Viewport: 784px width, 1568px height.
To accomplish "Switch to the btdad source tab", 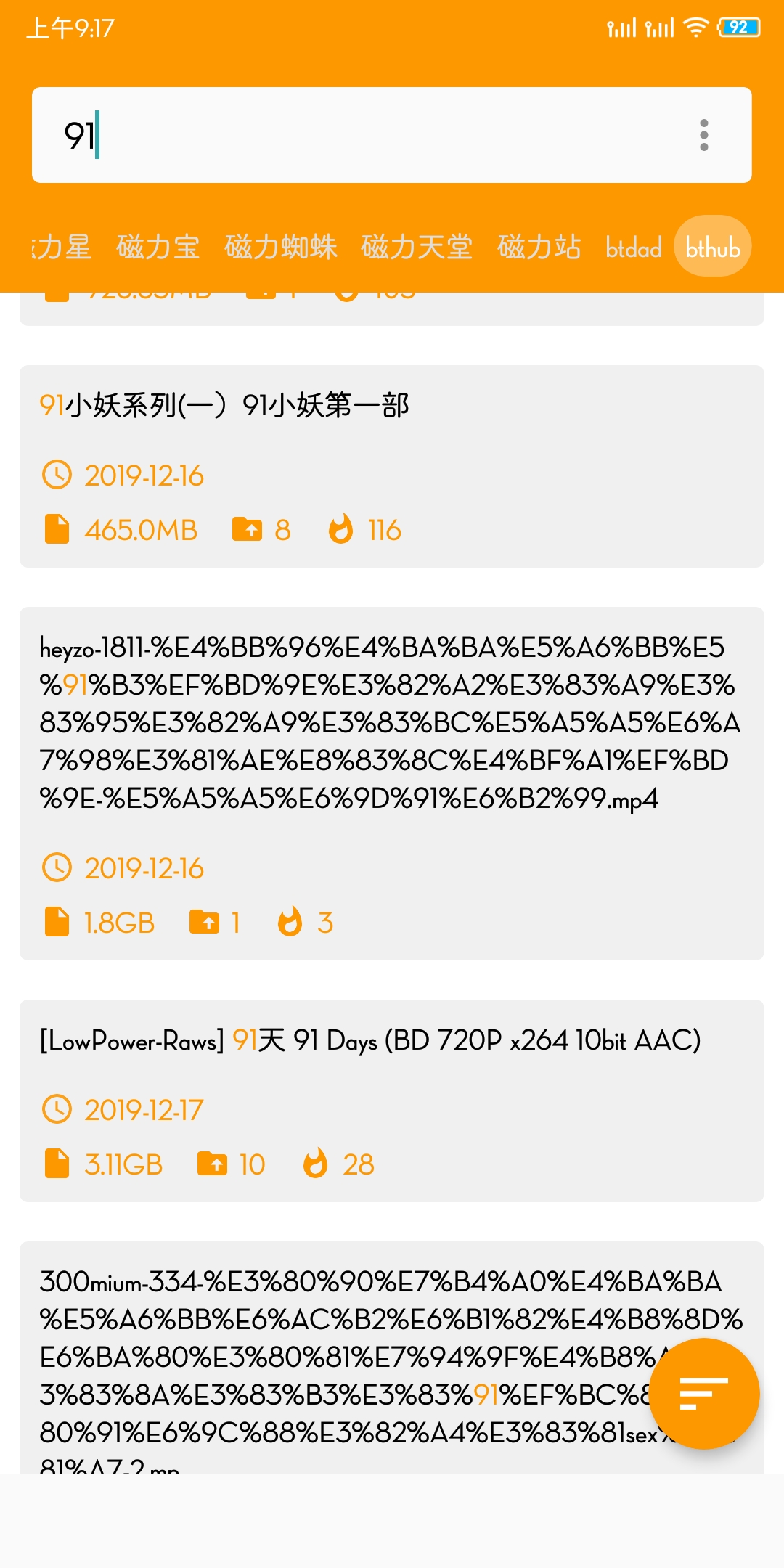I will [633, 248].
